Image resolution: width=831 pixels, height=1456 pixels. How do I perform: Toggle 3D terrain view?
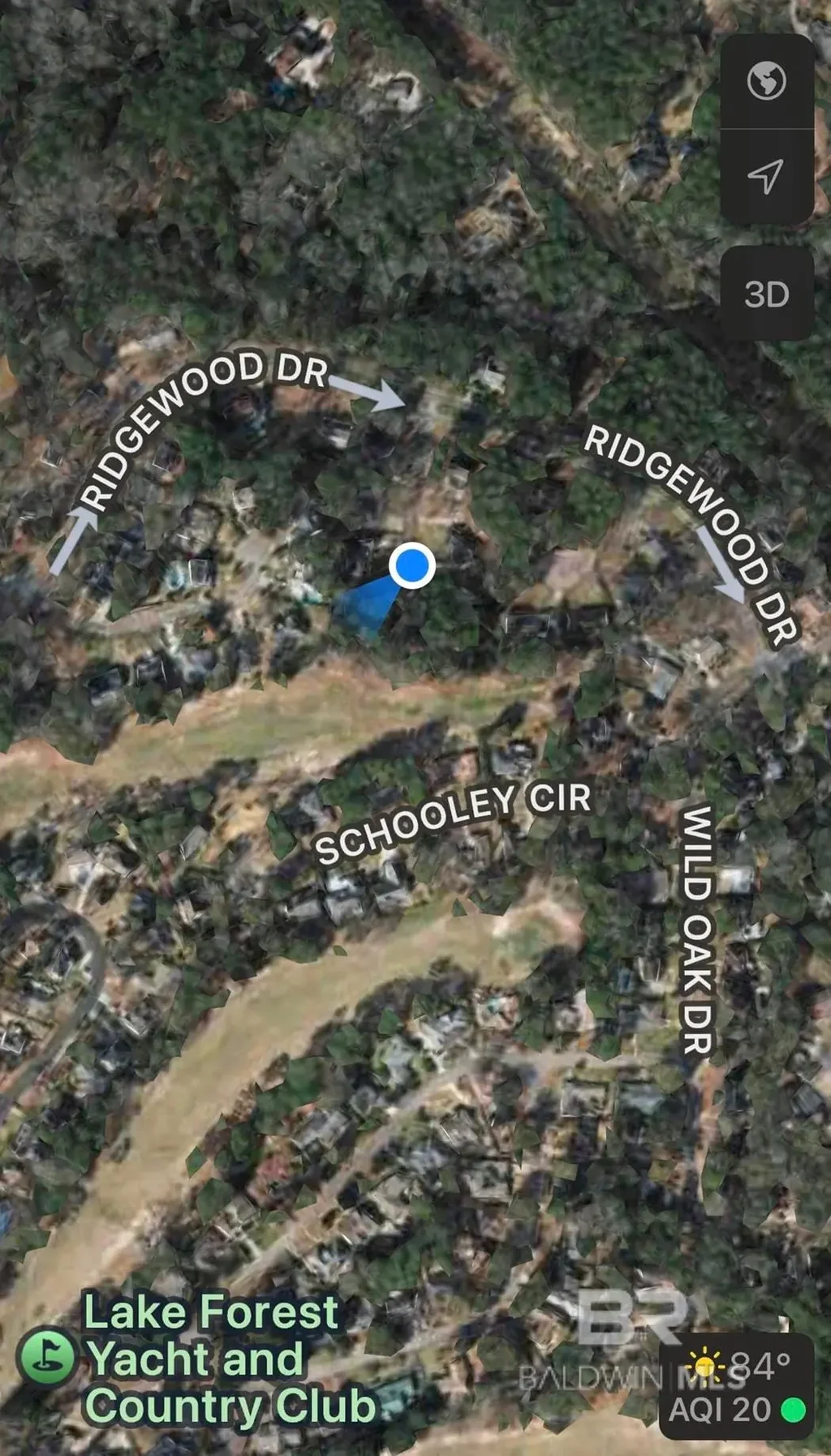(x=766, y=295)
